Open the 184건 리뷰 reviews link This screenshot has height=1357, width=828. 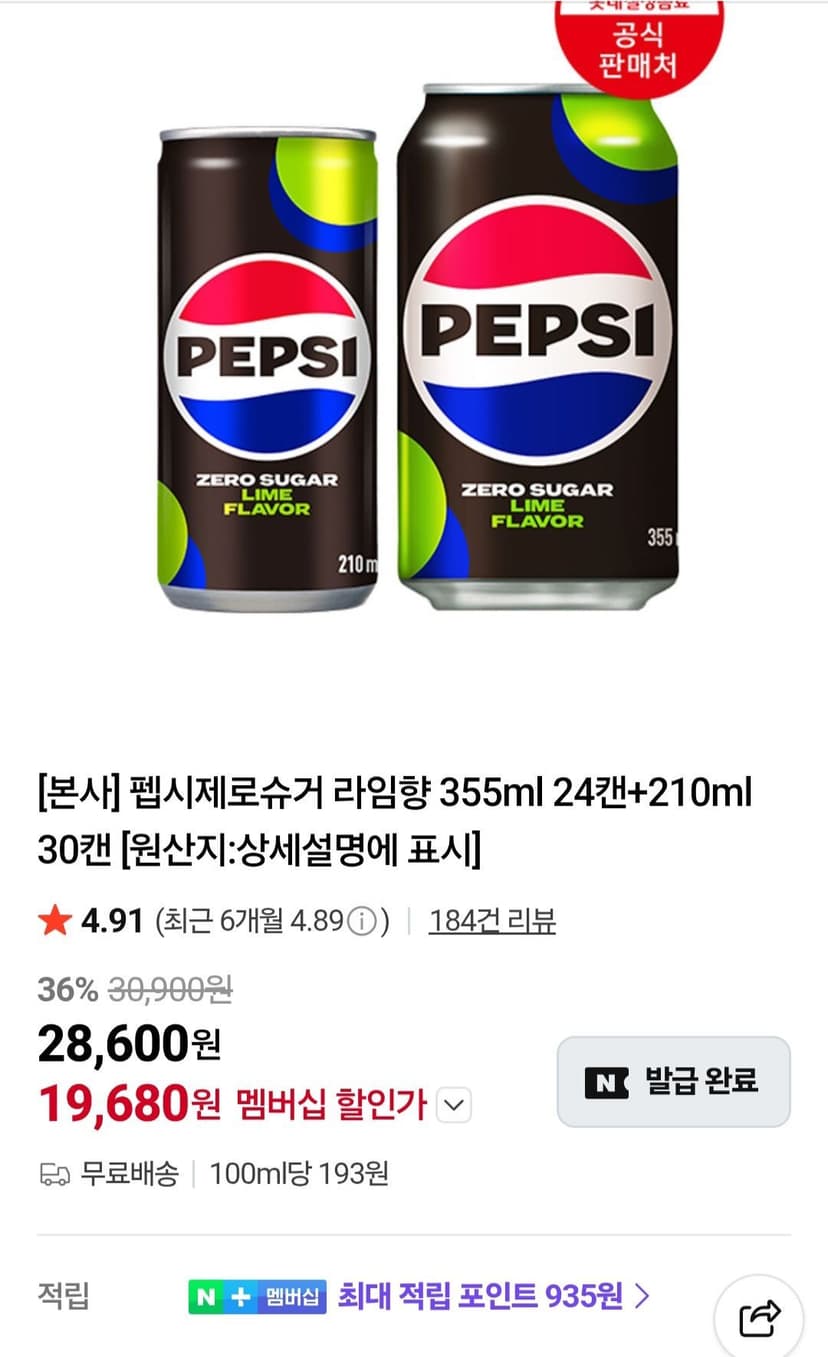(492, 920)
